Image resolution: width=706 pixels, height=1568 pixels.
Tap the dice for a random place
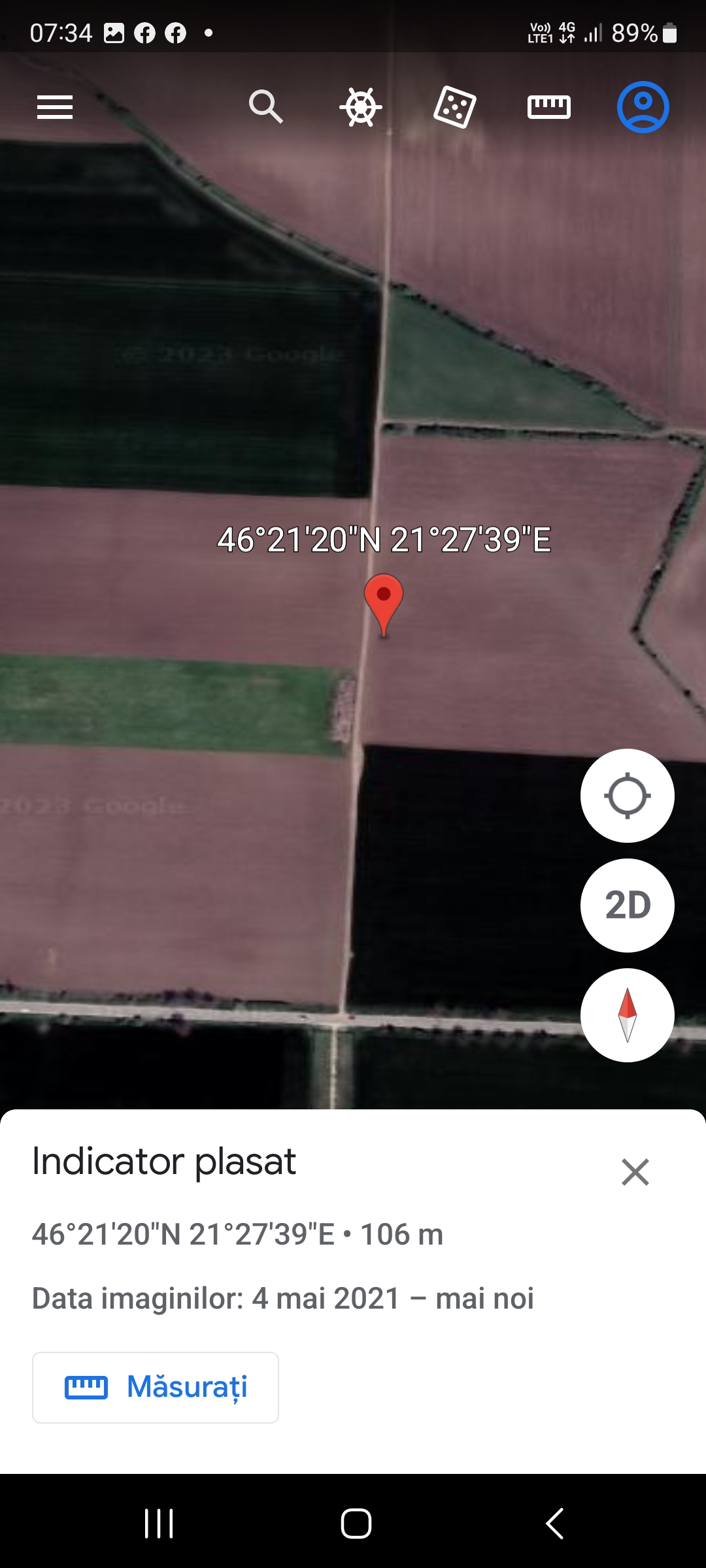point(454,107)
